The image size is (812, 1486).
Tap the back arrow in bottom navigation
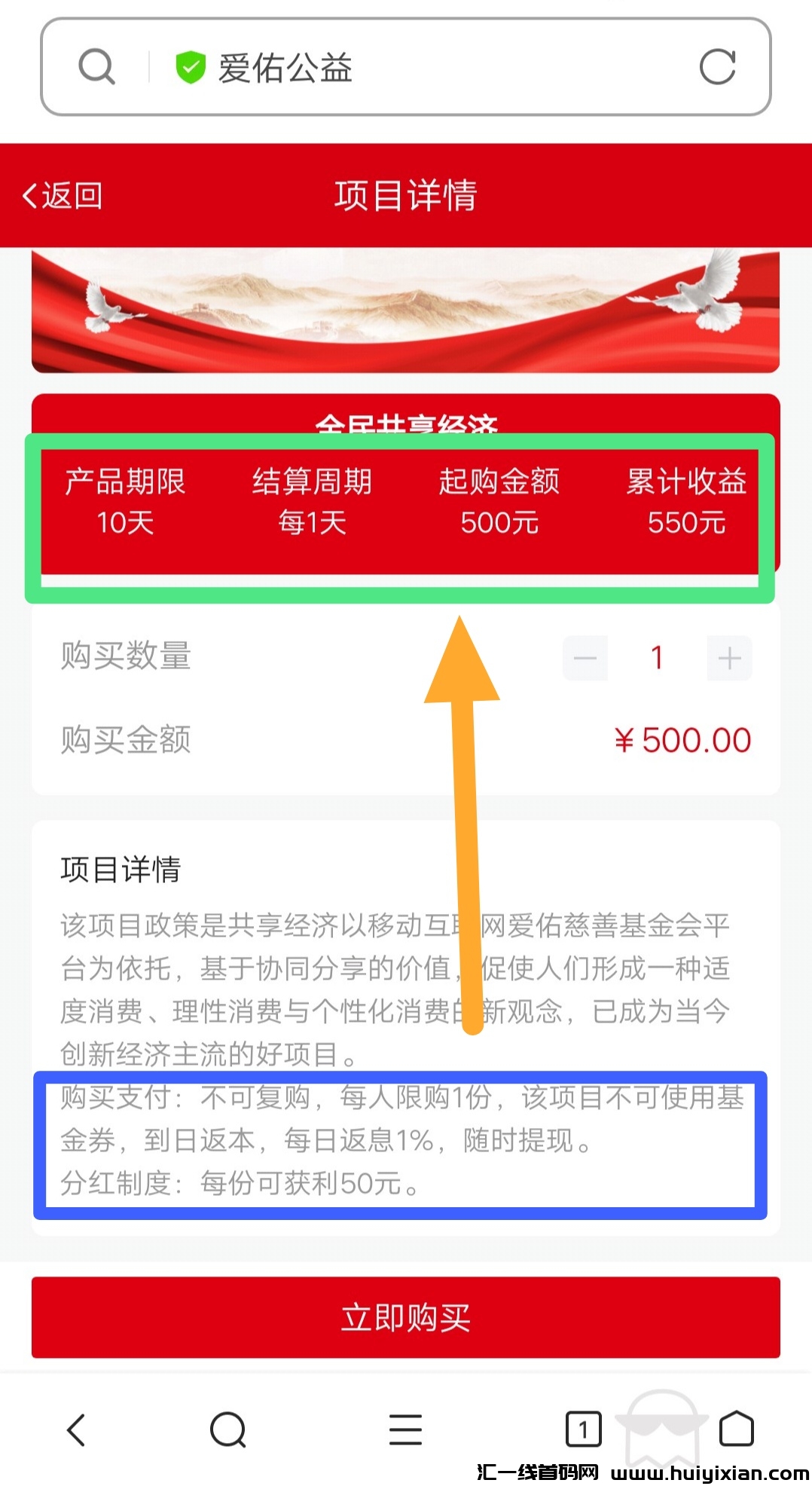pos(75,1429)
